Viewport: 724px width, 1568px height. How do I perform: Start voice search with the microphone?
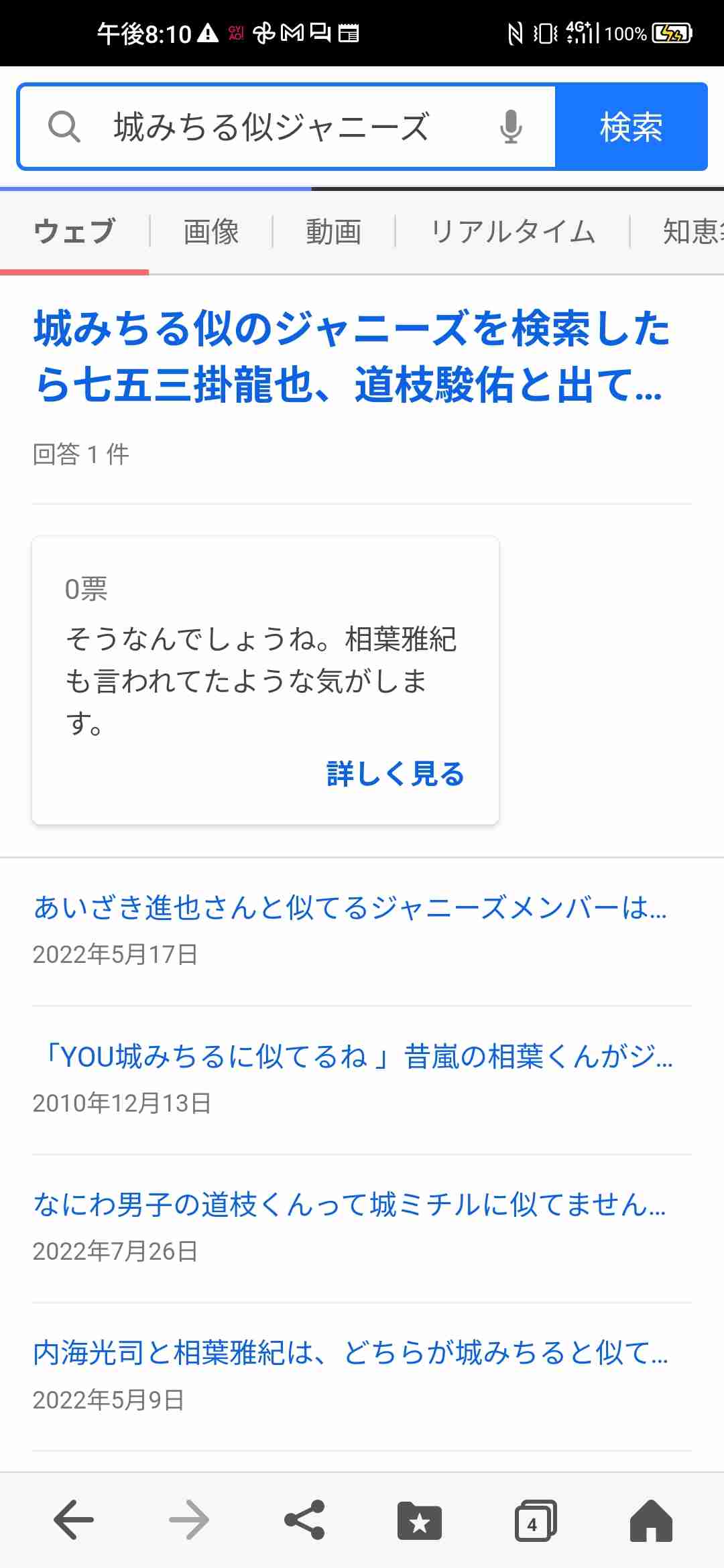(x=511, y=127)
